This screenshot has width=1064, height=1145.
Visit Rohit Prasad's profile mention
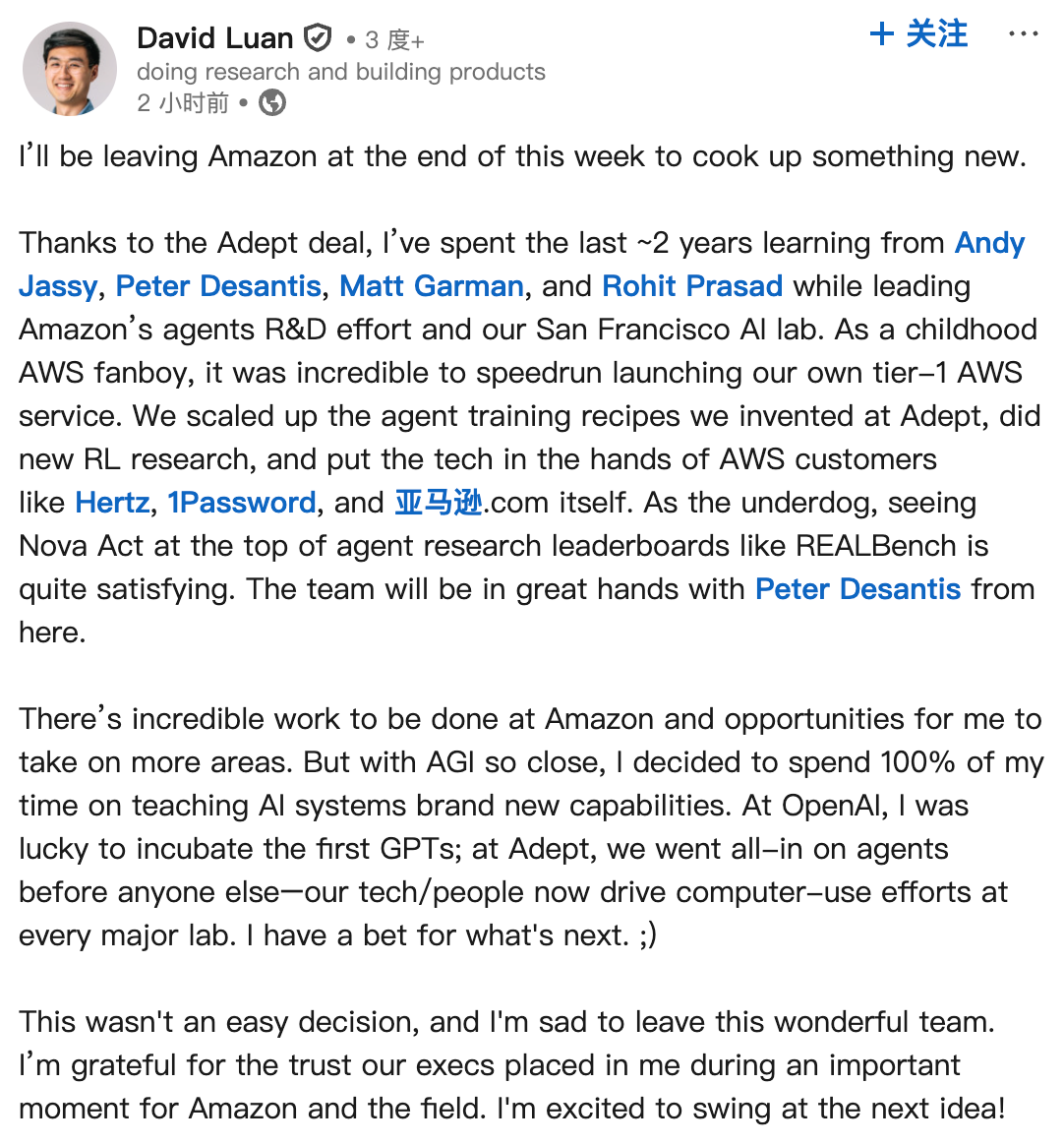tap(691, 286)
